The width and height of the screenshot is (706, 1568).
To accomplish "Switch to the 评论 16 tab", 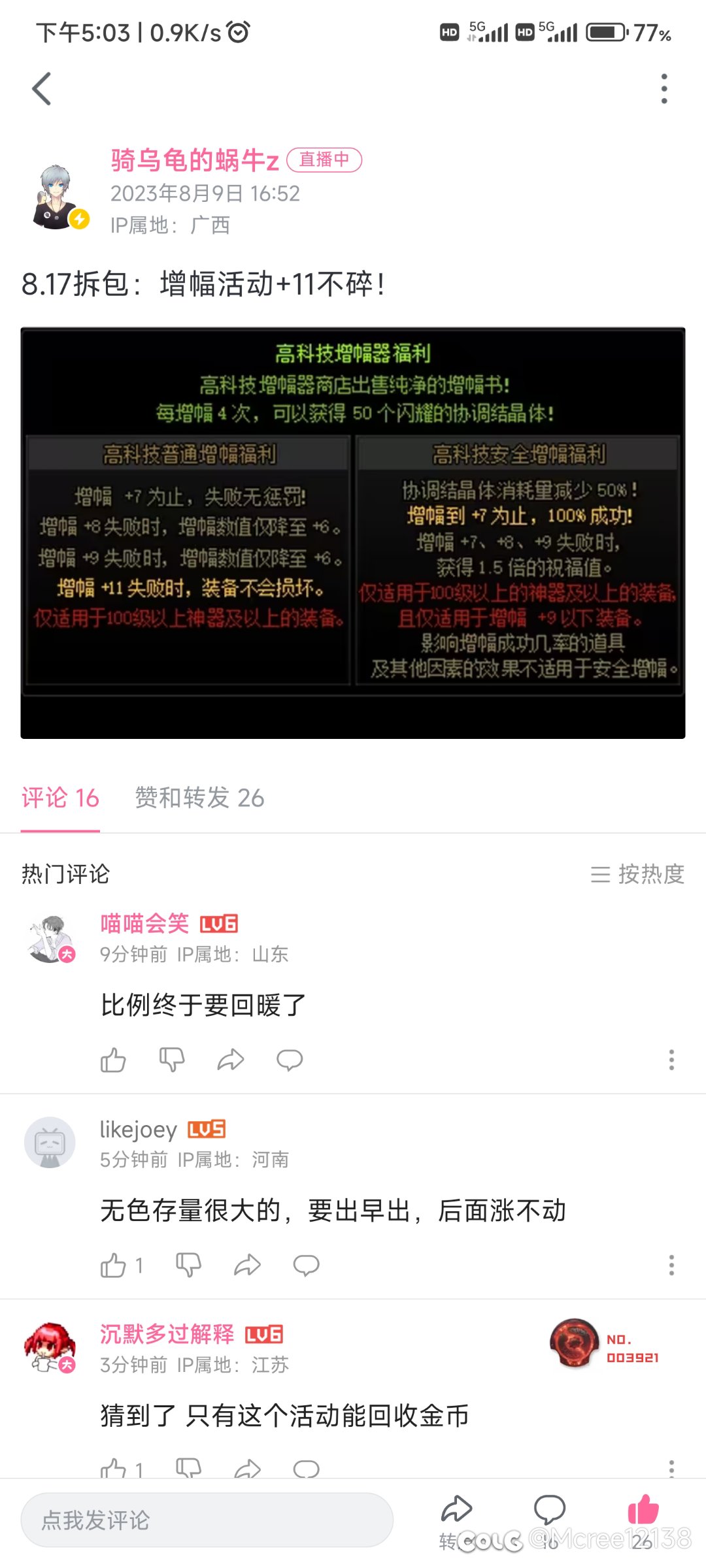I will [x=60, y=798].
